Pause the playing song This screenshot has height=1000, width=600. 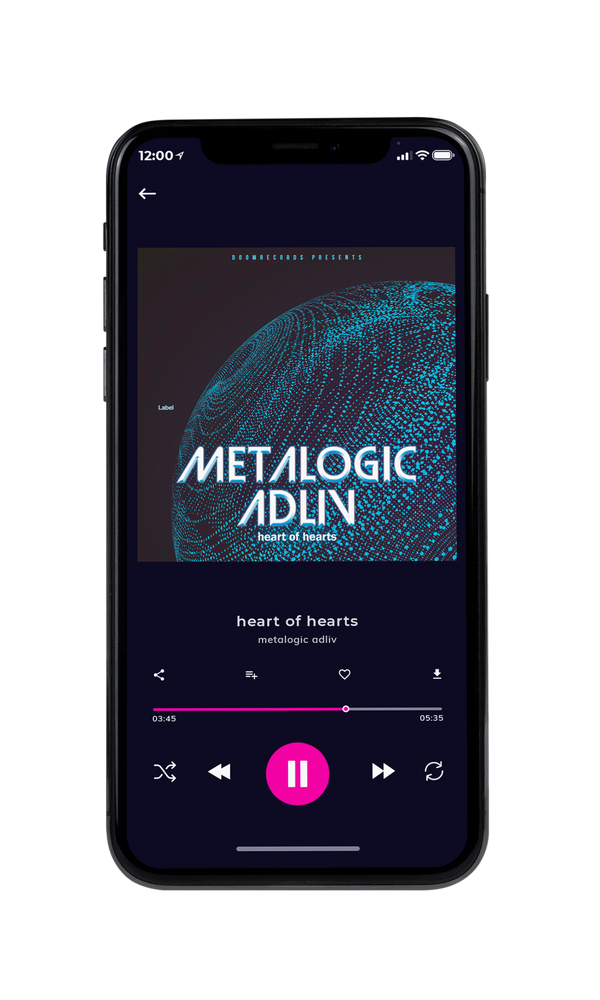click(x=297, y=774)
